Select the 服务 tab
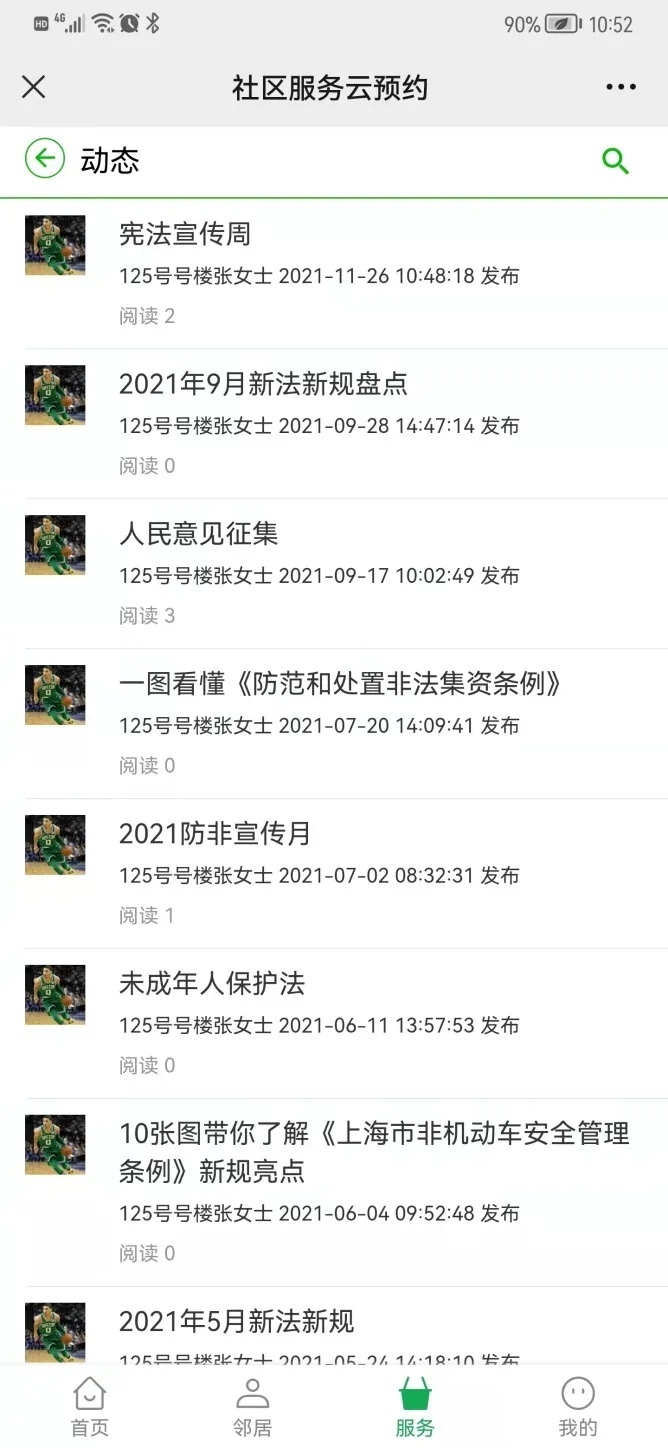Viewport: 668px width, 1448px height. 414,1406
